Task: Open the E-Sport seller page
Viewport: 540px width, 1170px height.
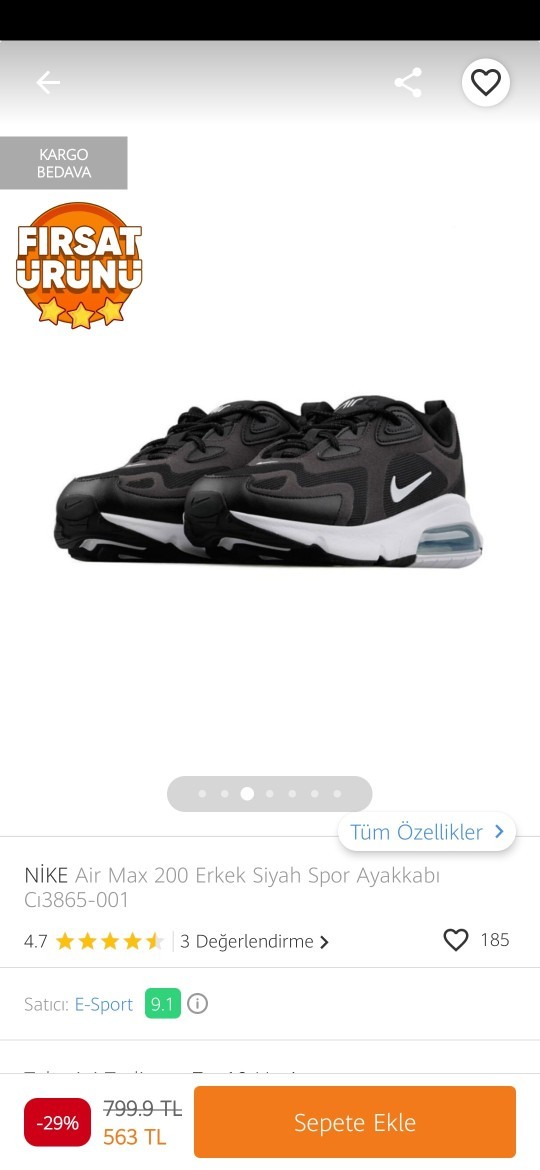Action: (x=104, y=1004)
